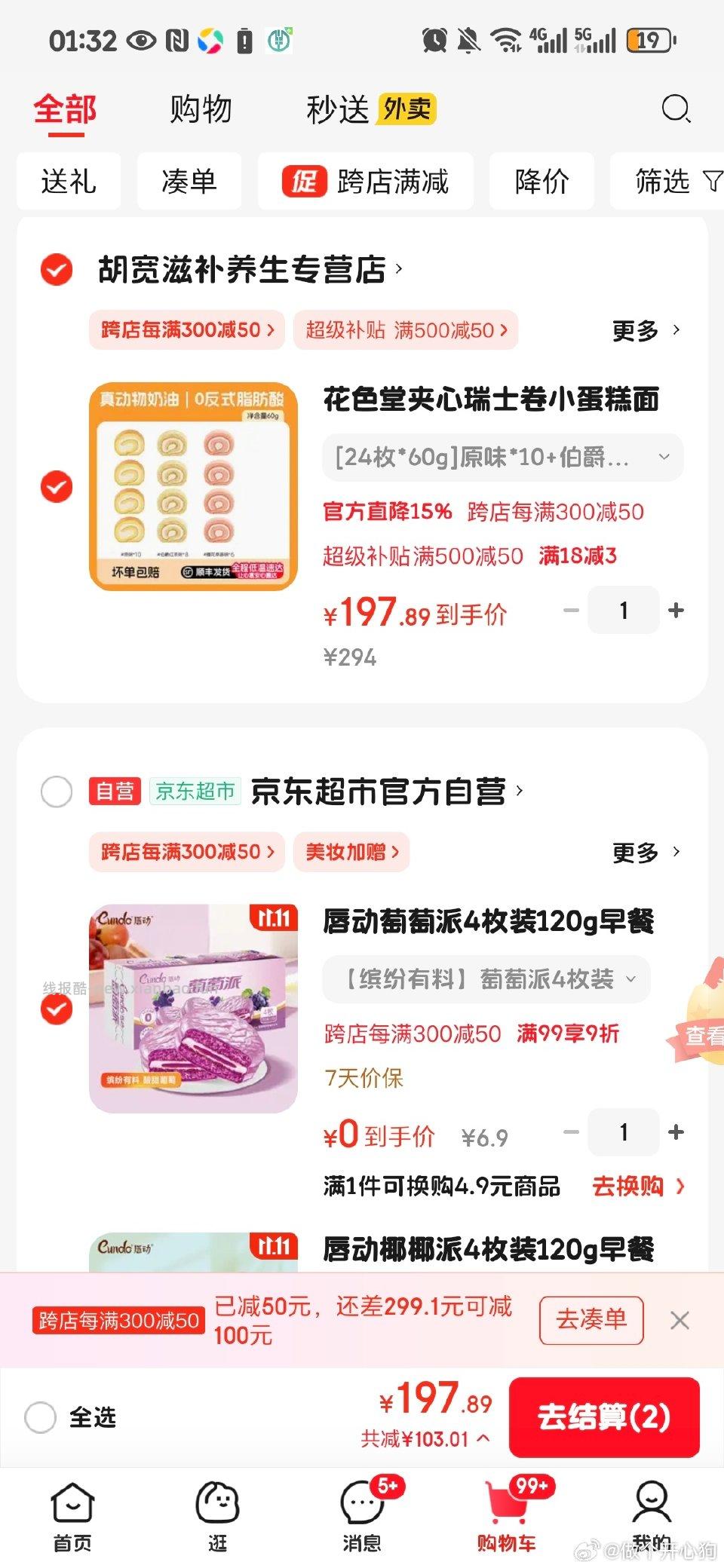Enable the 全选 select-all checkbox
Viewport: 724px width, 1568px height.
click(x=43, y=1417)
